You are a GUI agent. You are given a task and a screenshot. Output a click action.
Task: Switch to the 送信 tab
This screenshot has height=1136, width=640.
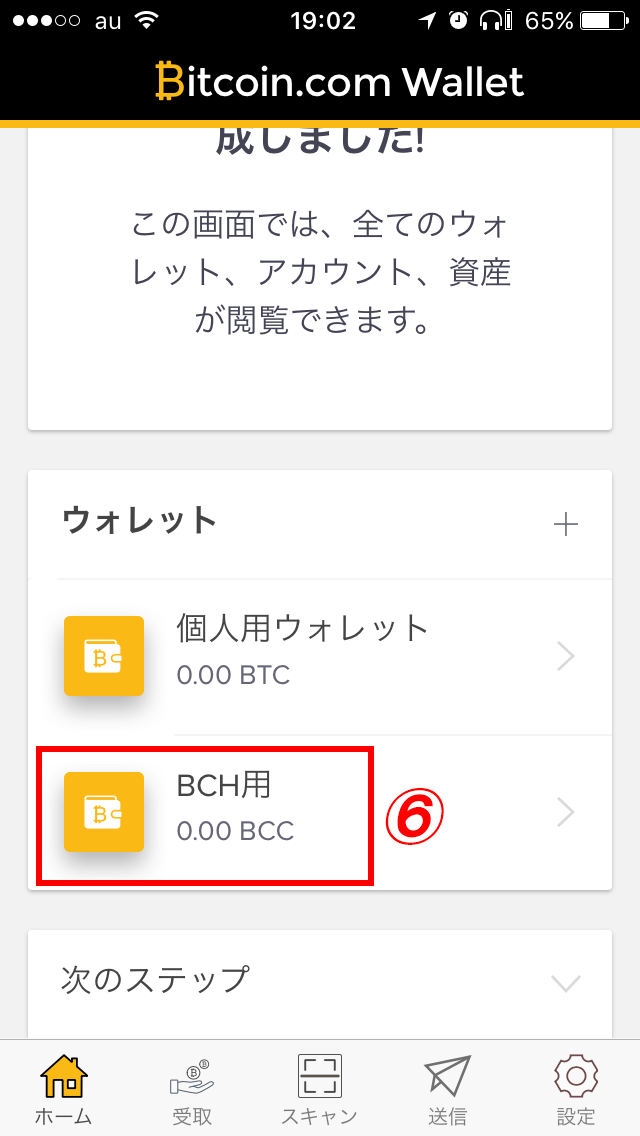(x=447, y=1089)
